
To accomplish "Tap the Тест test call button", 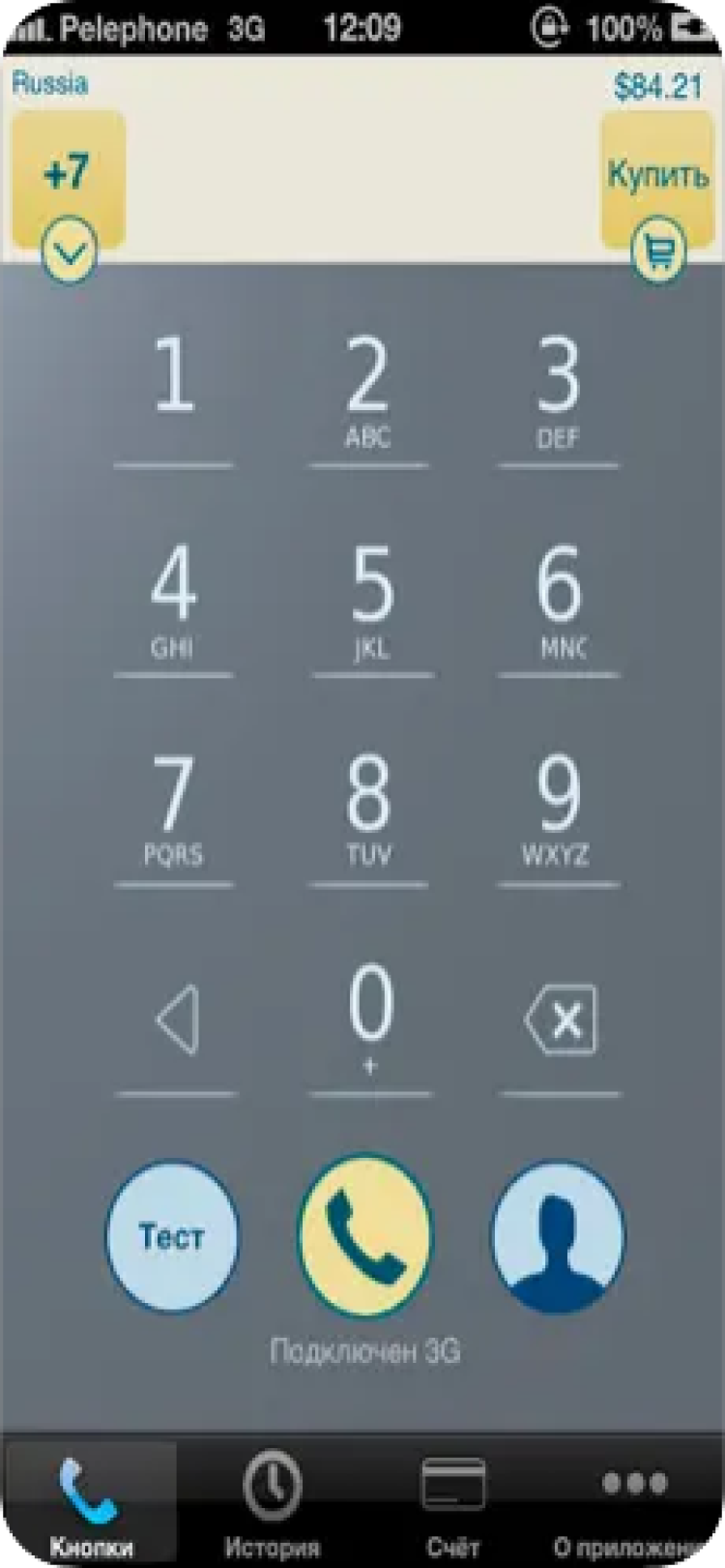I will [172, 1236].
